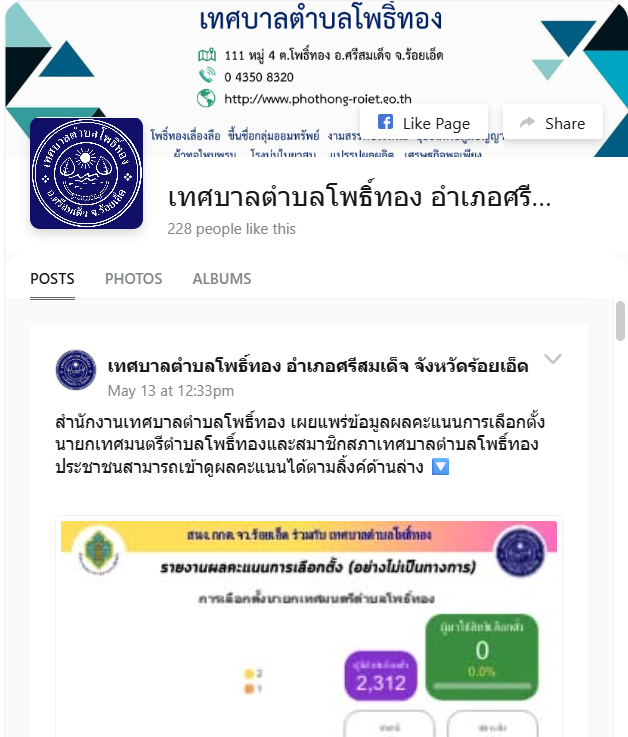This screenshot has width=628, height=737.
Task: Tap the post author's small avatar
Action: click(76, 370)
